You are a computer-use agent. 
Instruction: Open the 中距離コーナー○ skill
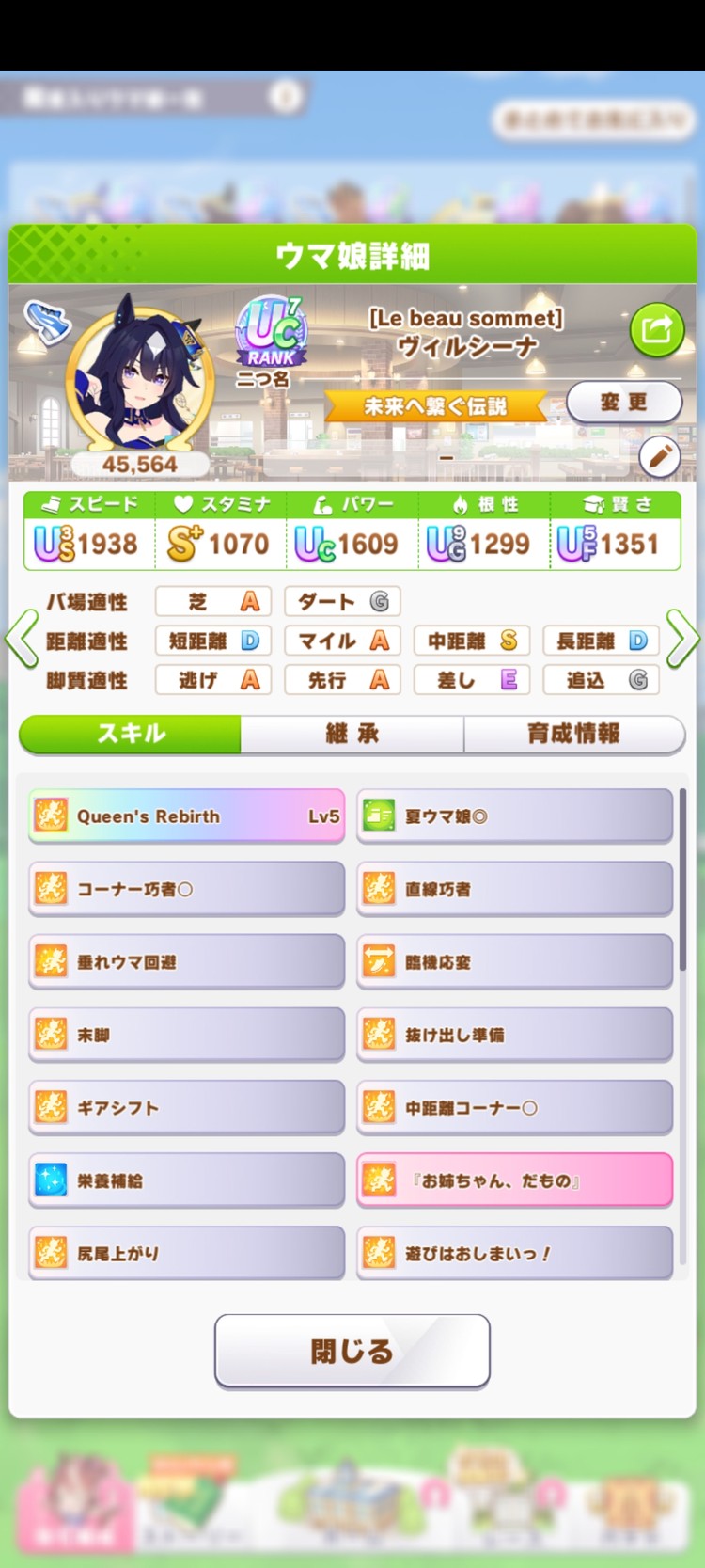tap(514, 1107)
